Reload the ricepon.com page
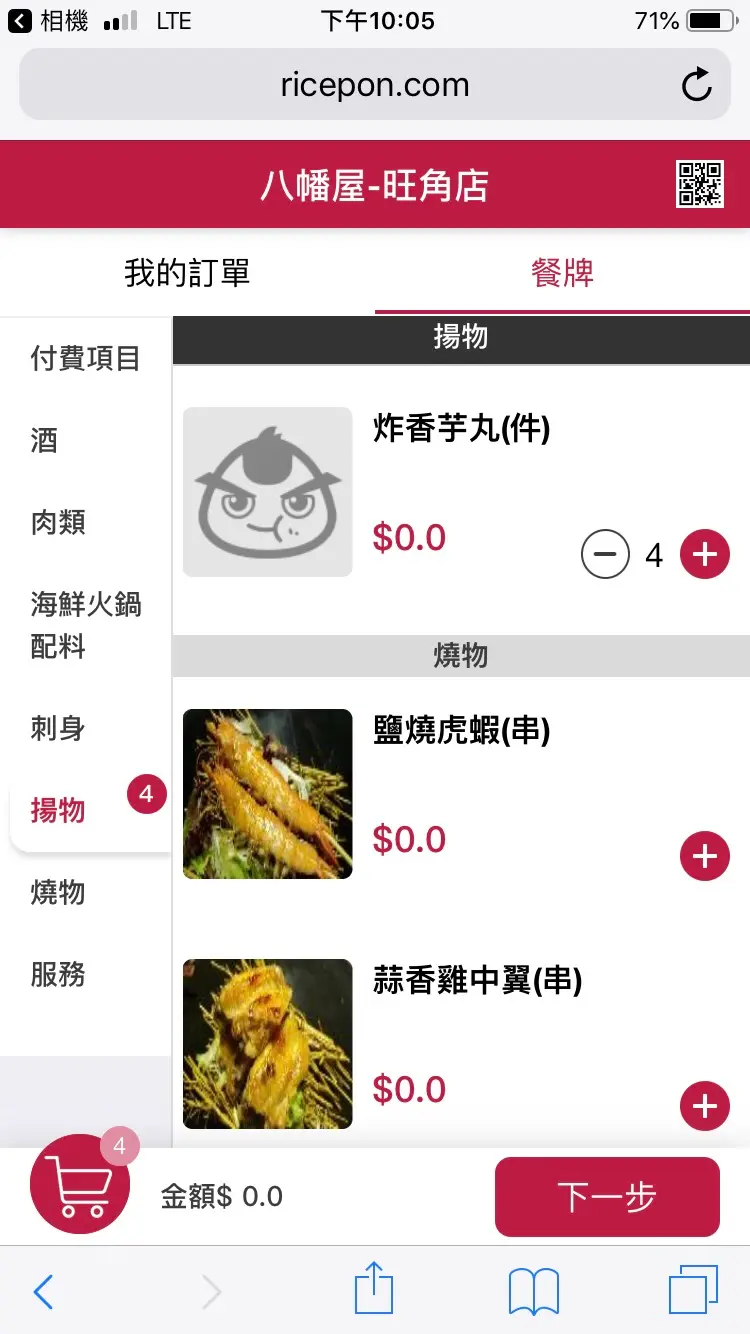 [x=697, y=86]
